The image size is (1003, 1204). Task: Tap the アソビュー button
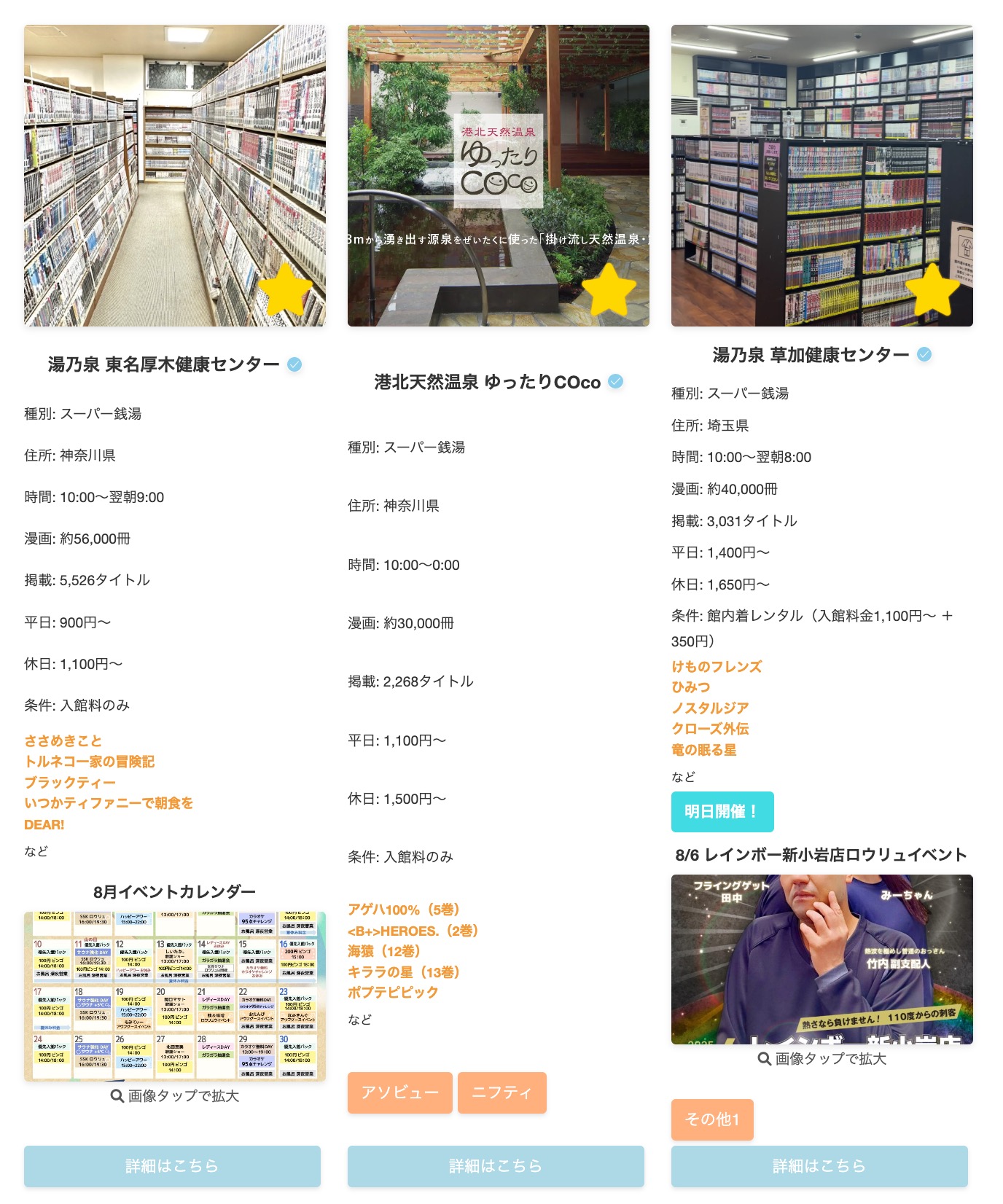click(399, 1092)
